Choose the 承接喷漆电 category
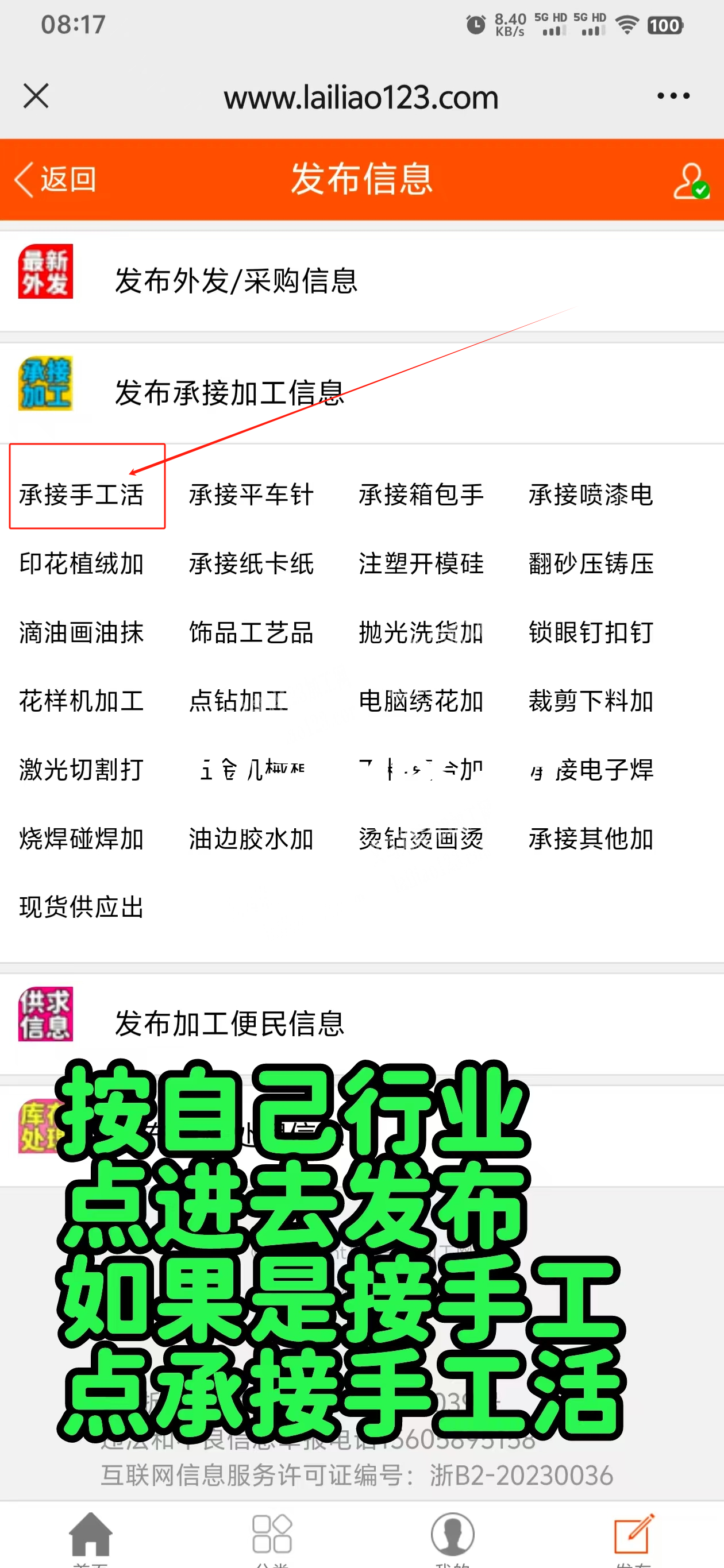724x1568 pixels. pos(591,495)
